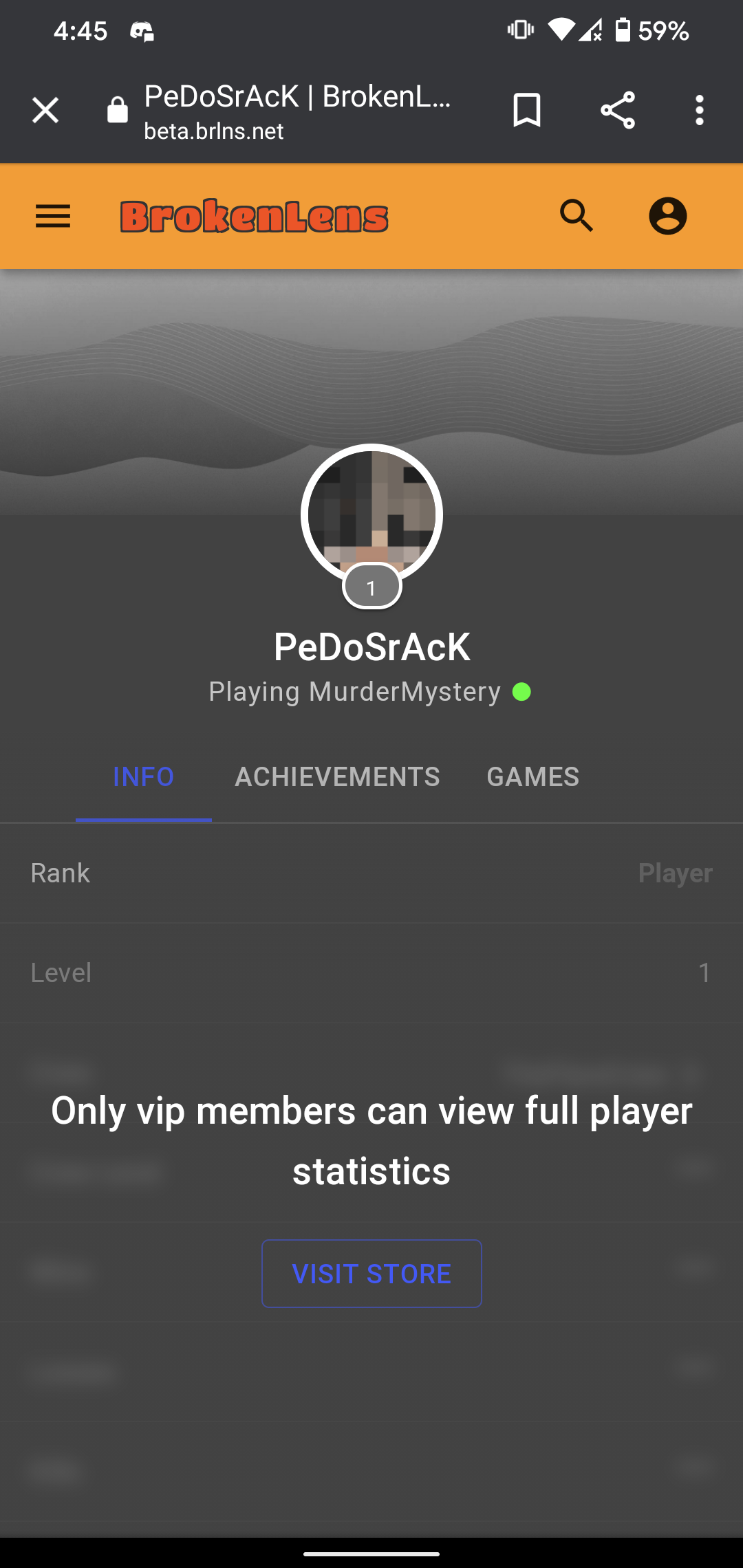Image resolution: width=743 pixels, height=1568 pixels.
Task: Share this page link
Action: click(x=618, y=110)
